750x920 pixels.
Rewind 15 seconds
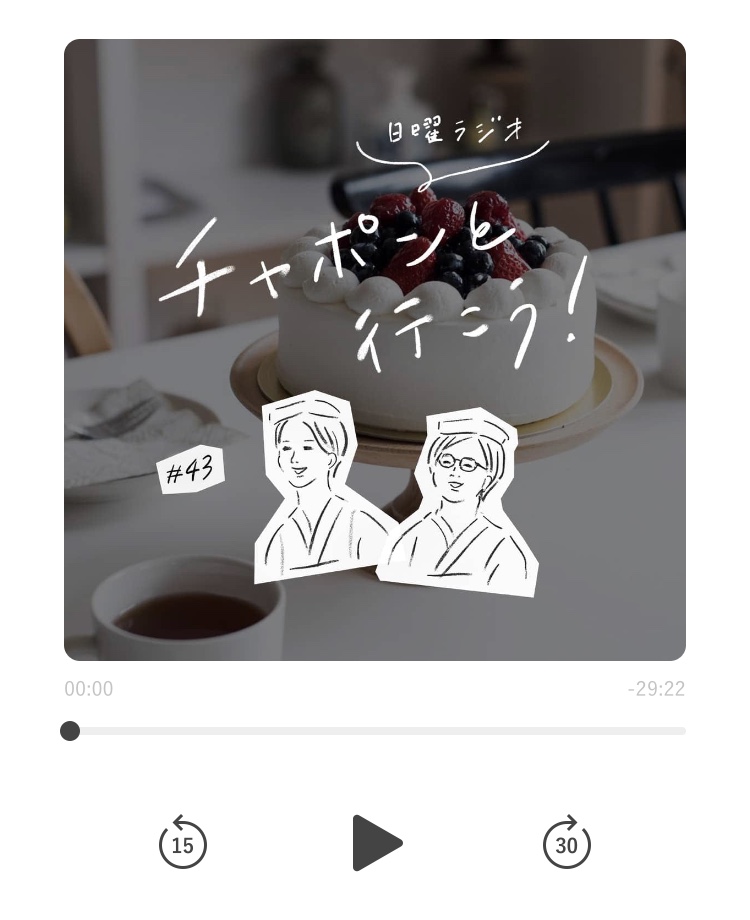pyautogui.click(x=183, y=843)
